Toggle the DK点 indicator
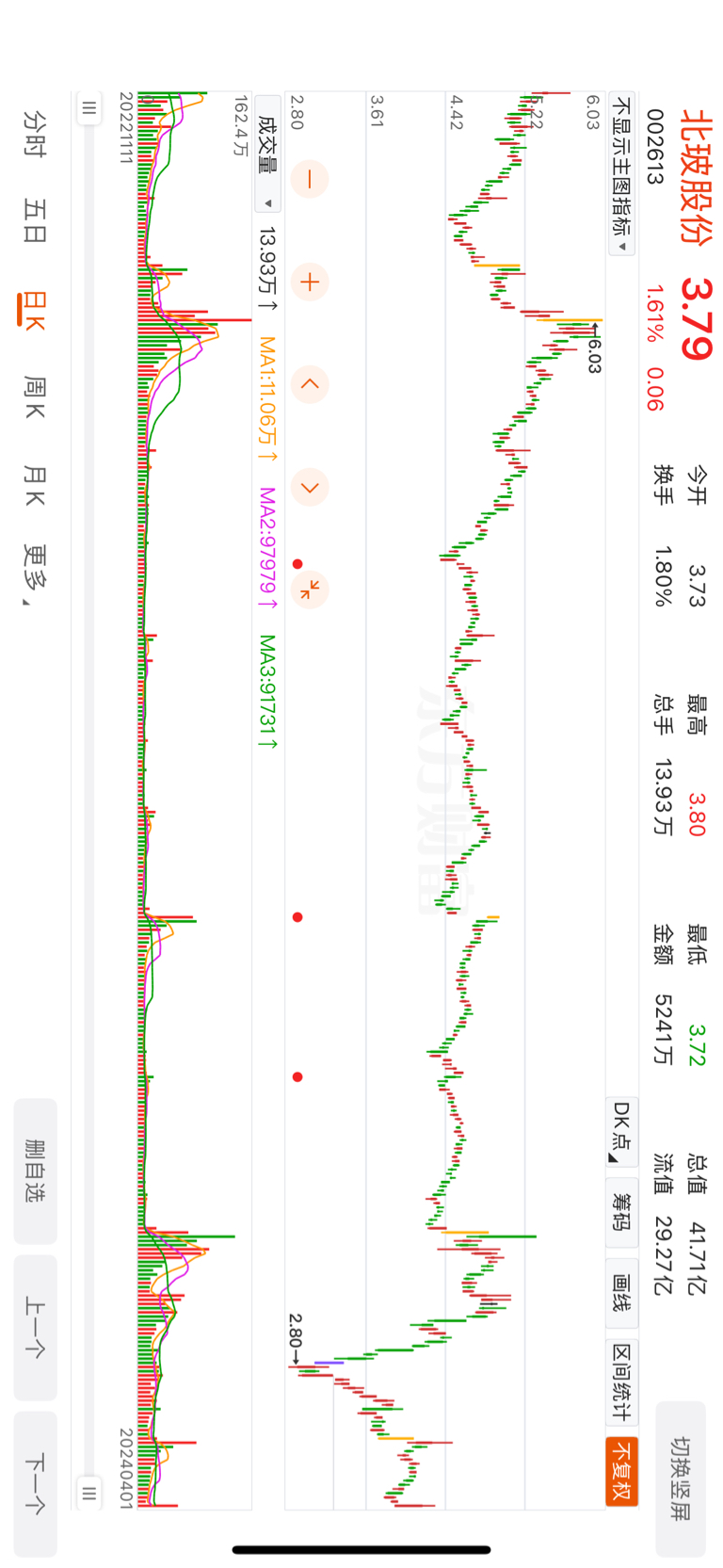Viewport: 723px width, 1568px height. (621, 1131)
